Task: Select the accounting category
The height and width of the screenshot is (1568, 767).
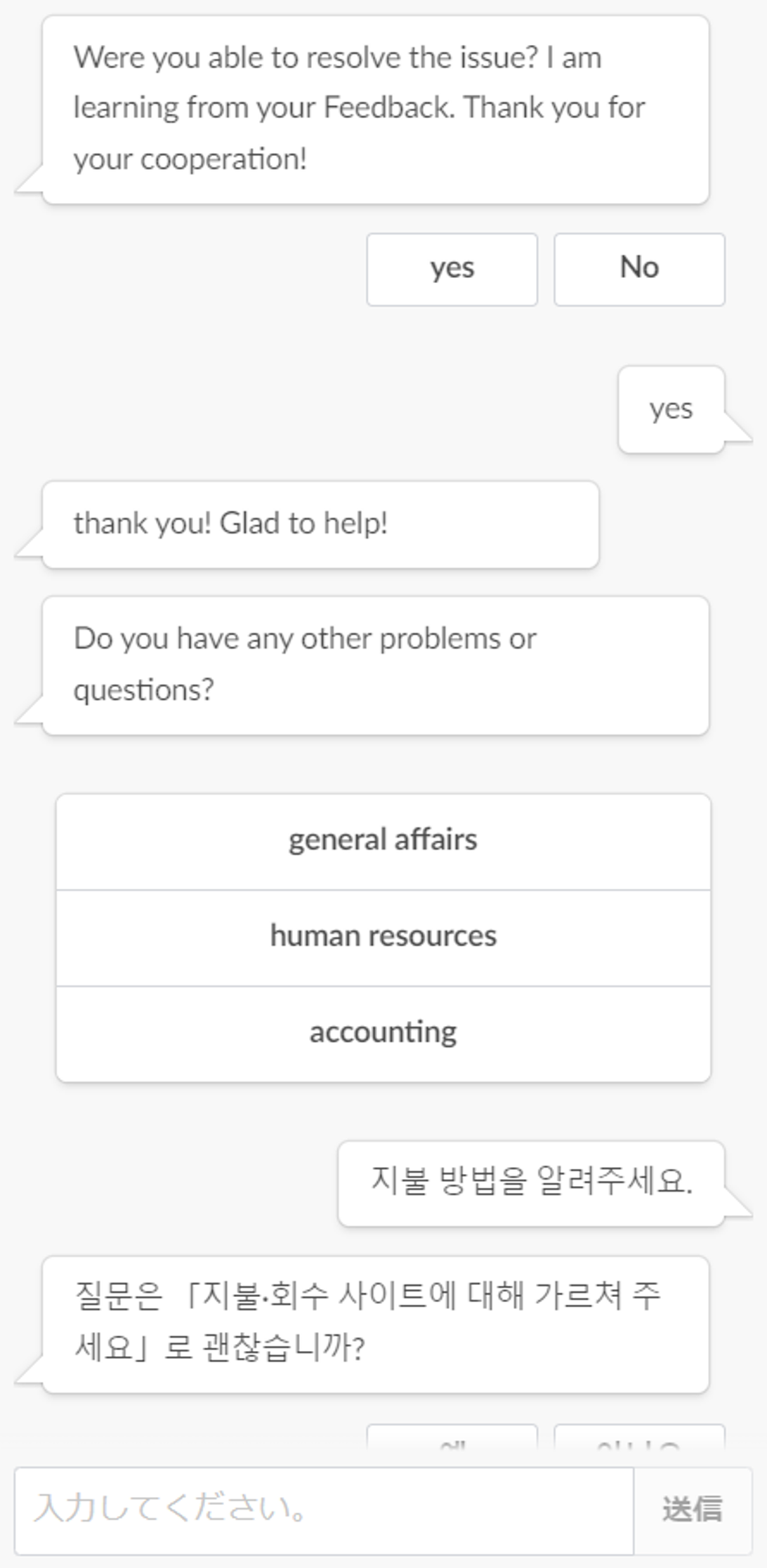Action: (x=383, y=1034)
